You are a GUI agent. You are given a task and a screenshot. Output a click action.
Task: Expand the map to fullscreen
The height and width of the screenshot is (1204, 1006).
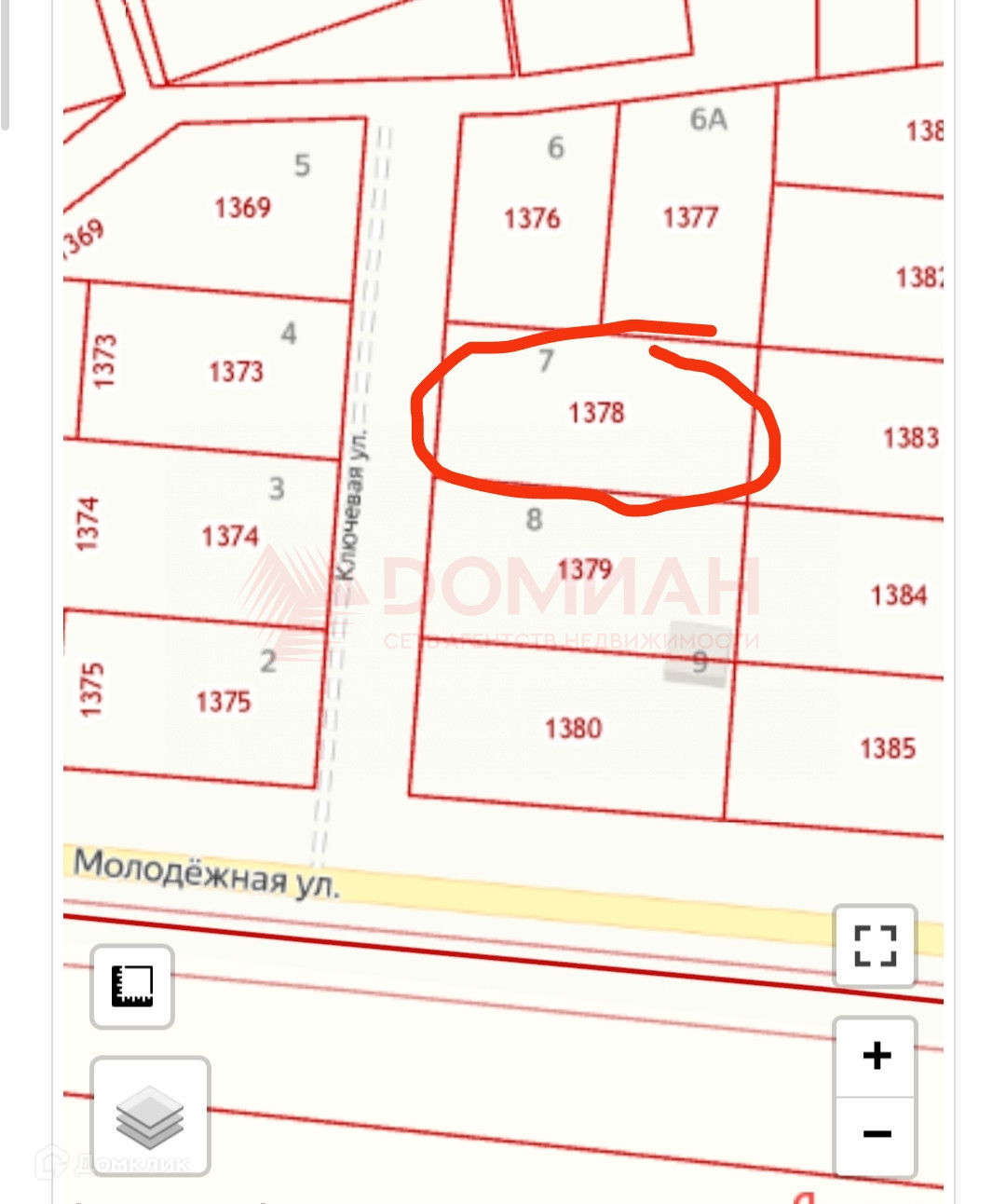tap(875, 946)
